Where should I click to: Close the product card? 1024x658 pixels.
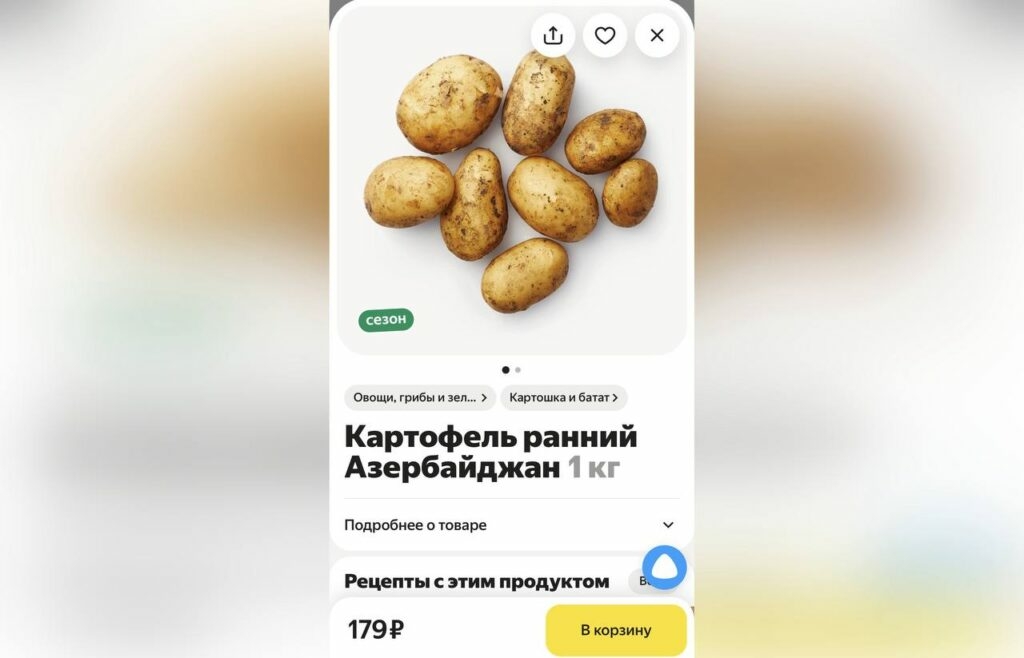[657, 35]
